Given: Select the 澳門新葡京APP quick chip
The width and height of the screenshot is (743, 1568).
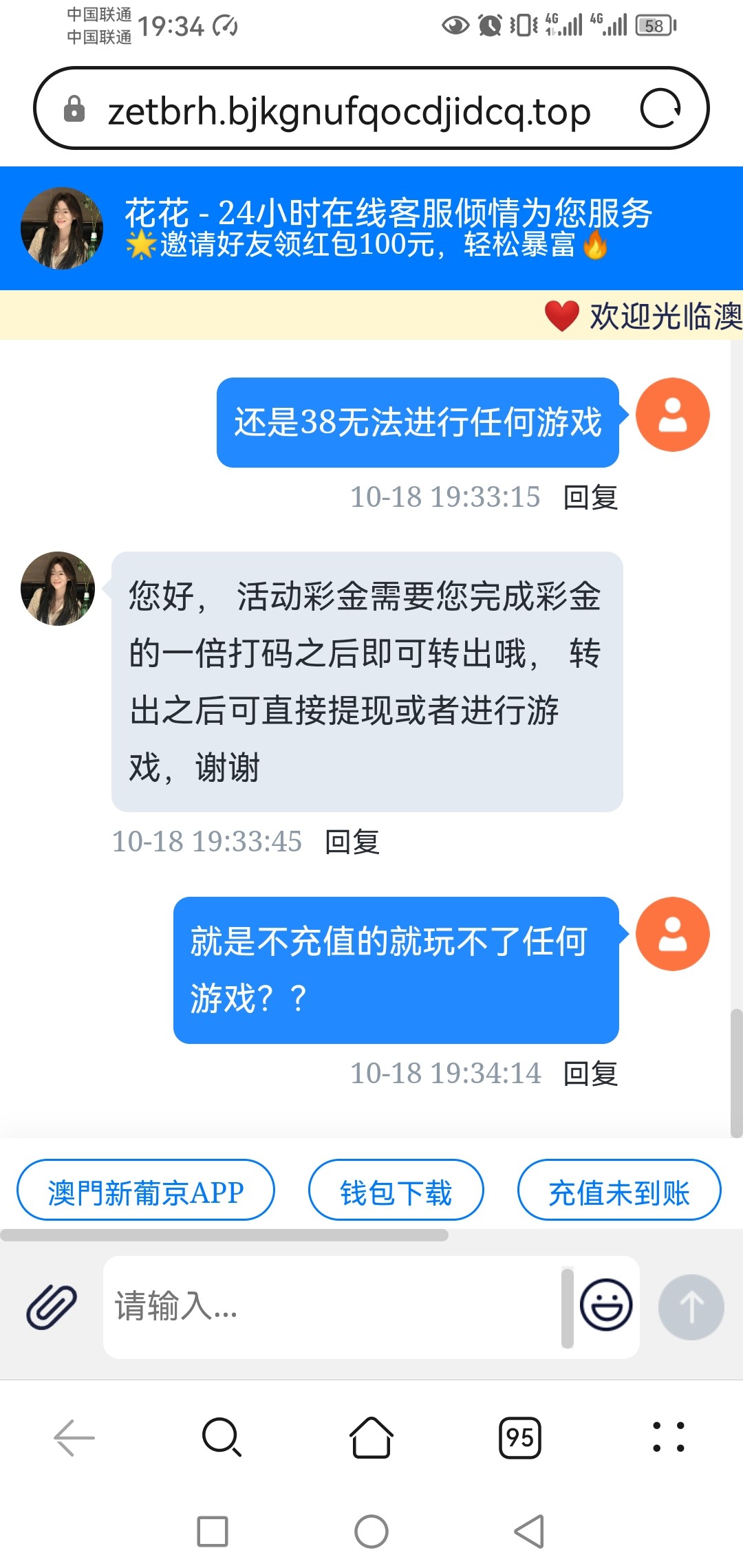Looking at the screenshot, I should (x=146, y=1192).
